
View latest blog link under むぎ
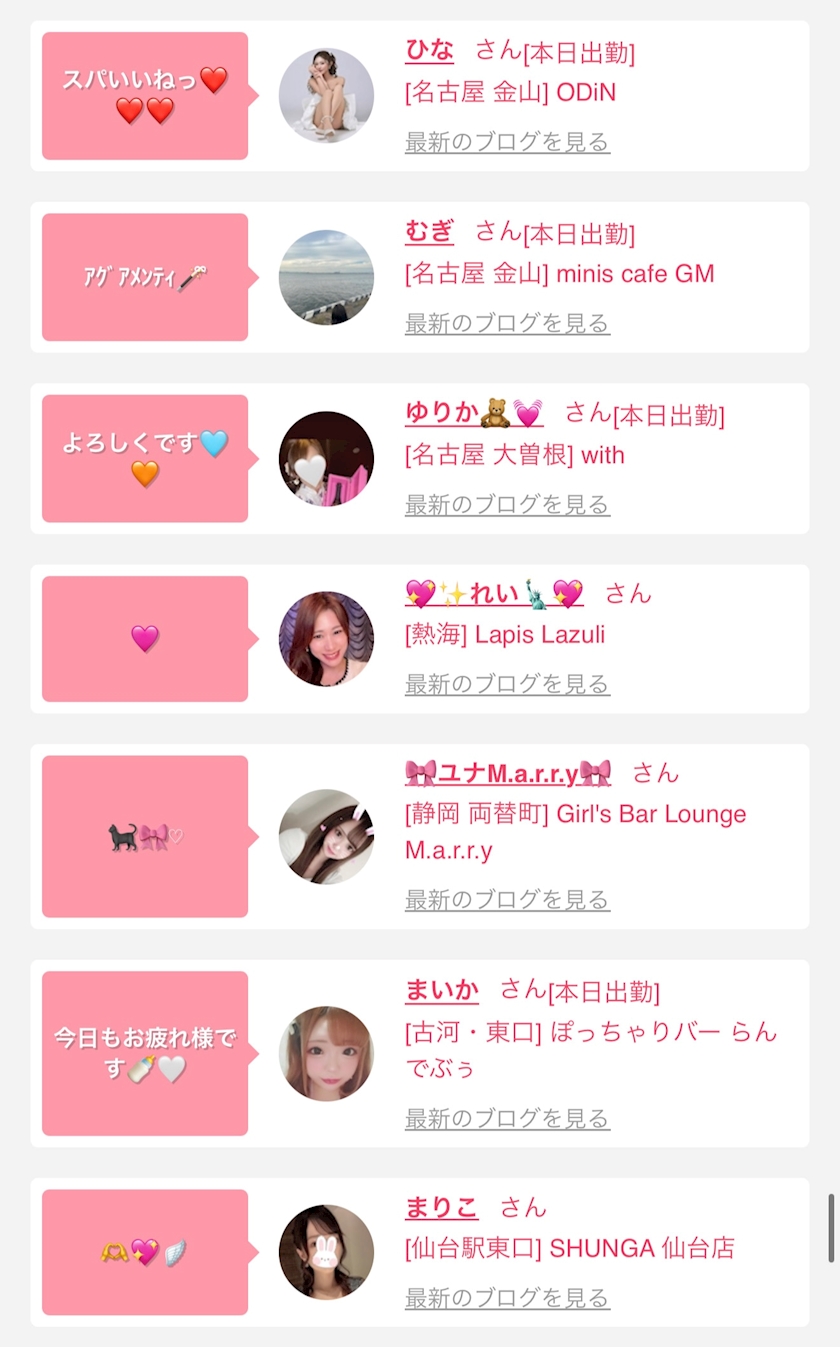(507, 323)
